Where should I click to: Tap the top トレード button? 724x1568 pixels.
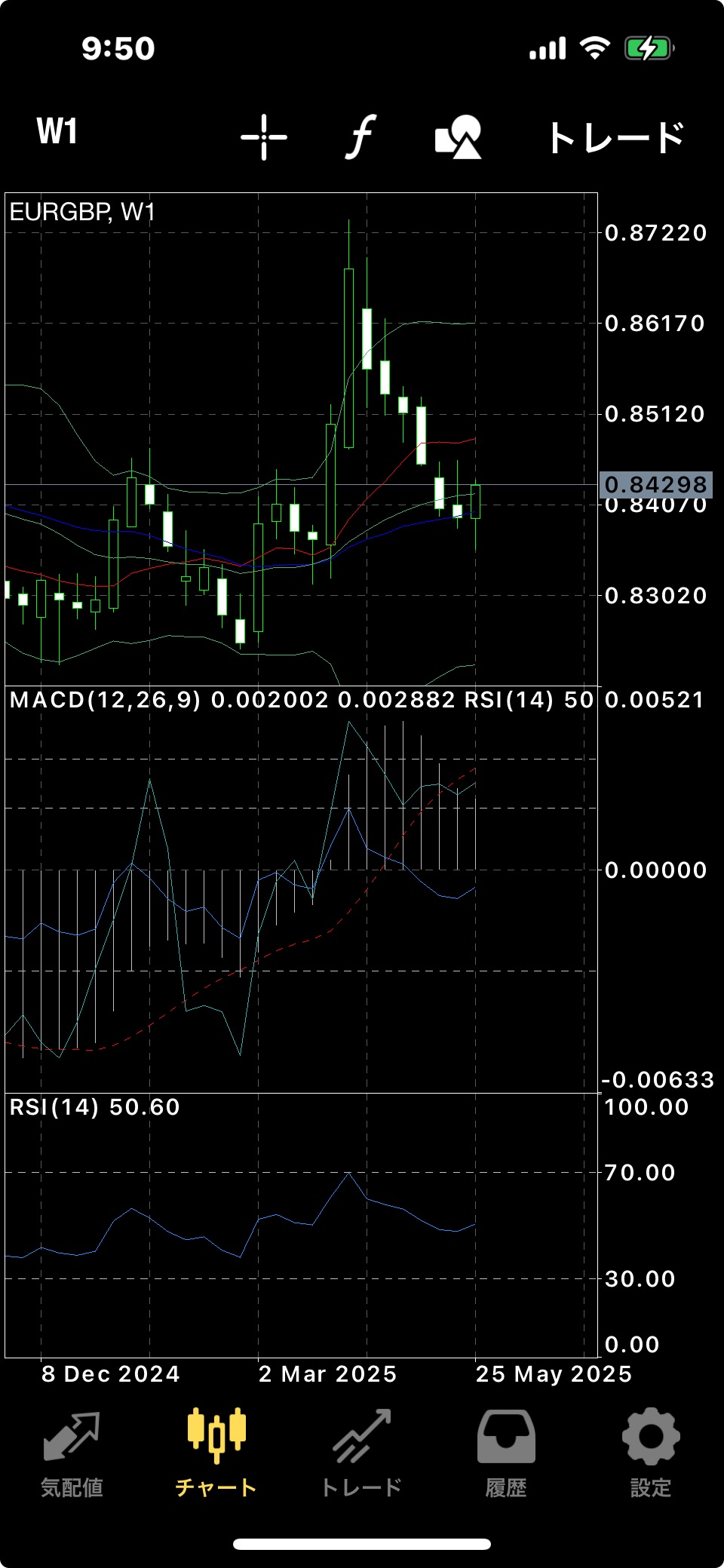[x=616, y=137]
